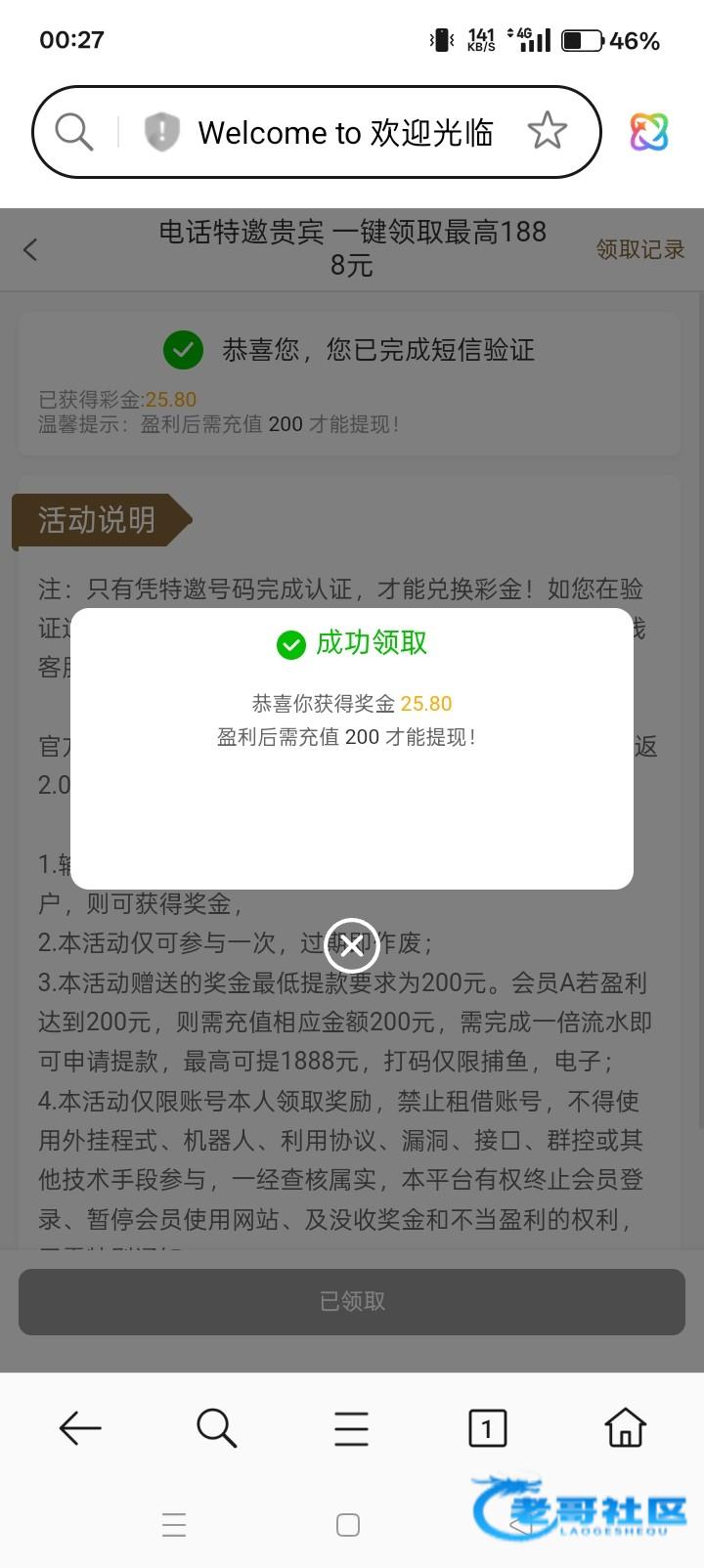704x1568 pixels.
Task: Go back in browser toolbar
Action: [80, 1428]
